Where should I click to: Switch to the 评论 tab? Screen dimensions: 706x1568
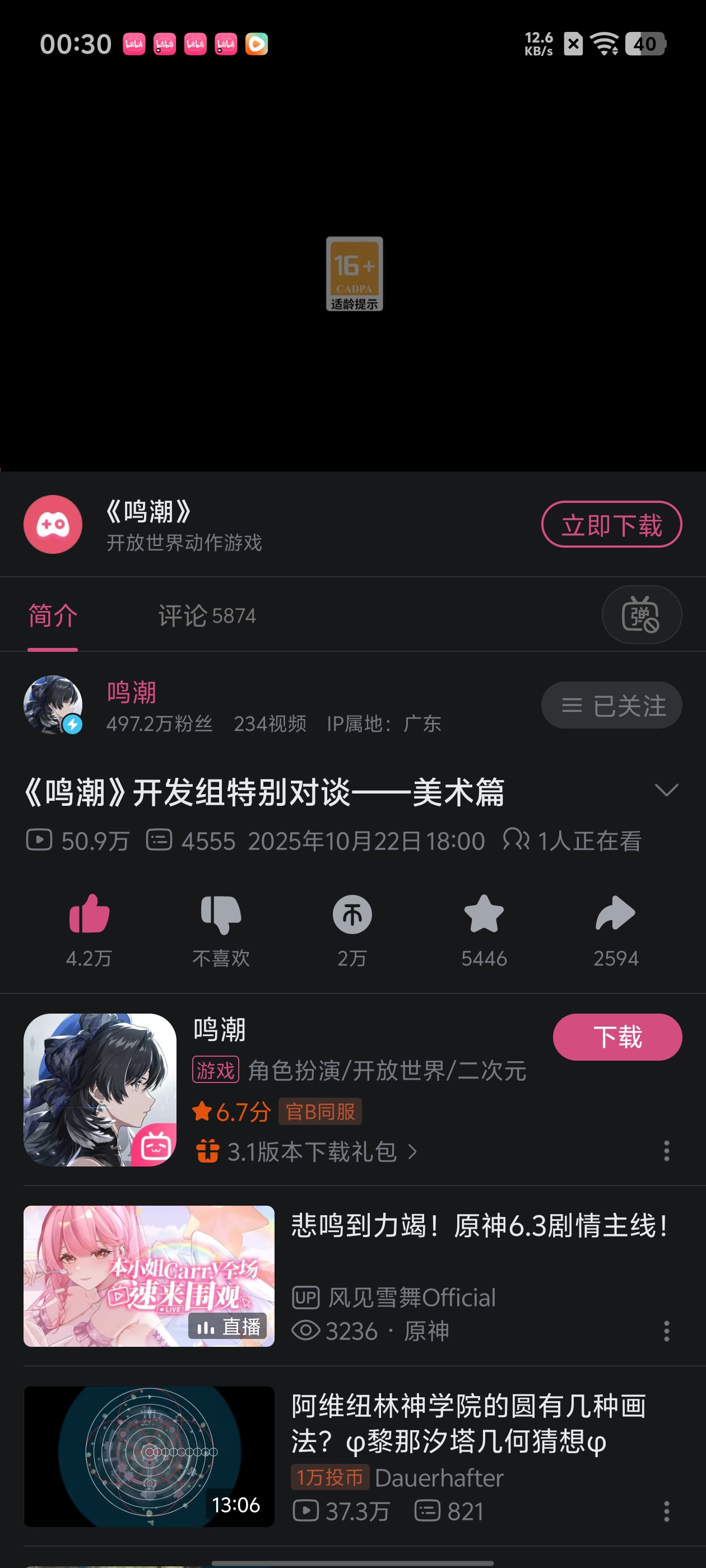(207, 615)
